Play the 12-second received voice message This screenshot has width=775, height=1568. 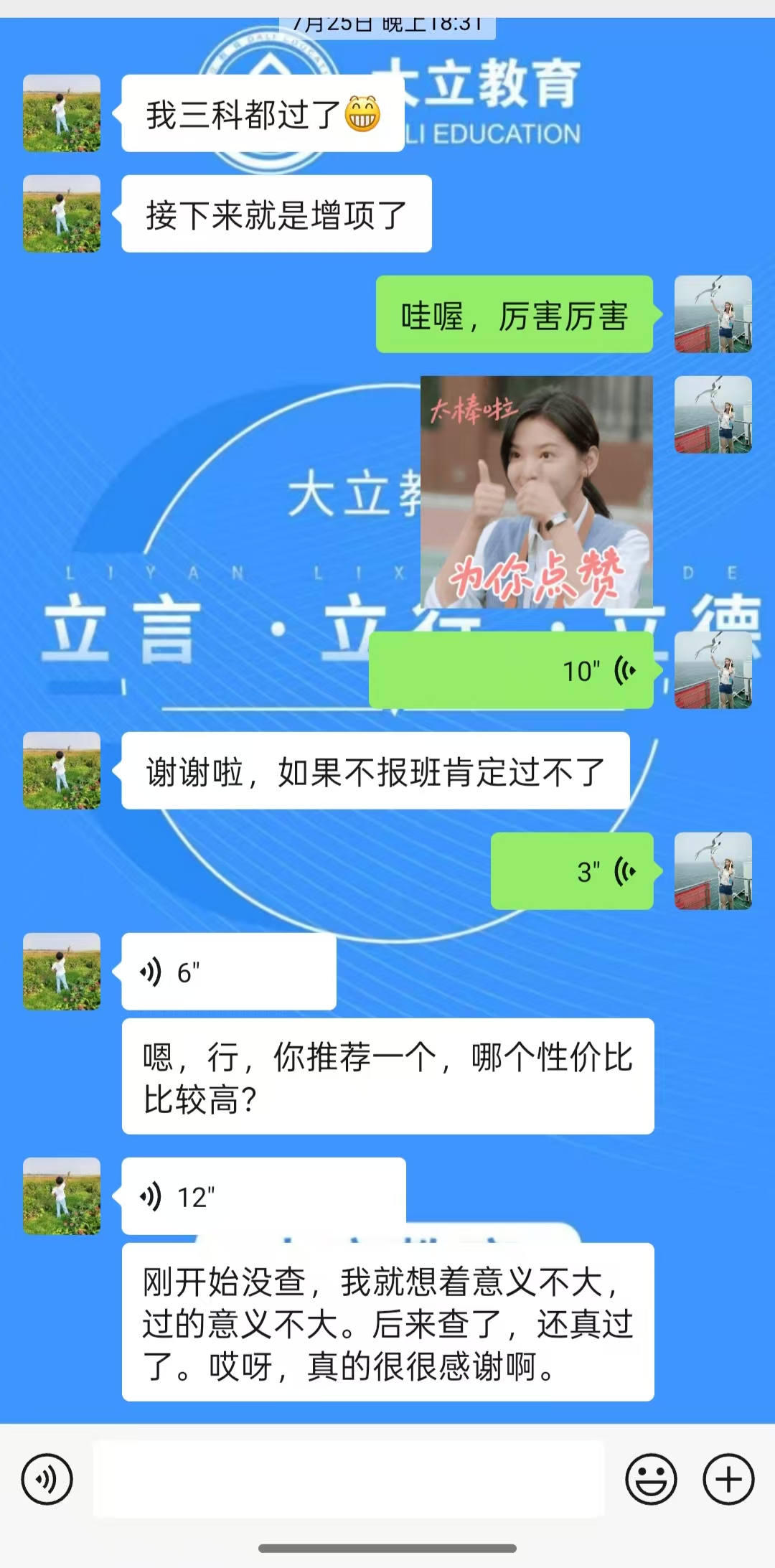(263, 1196)
